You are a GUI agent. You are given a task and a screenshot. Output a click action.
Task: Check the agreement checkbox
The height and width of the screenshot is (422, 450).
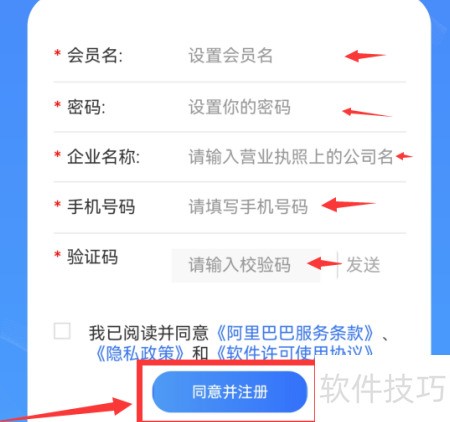coord(62,331)
